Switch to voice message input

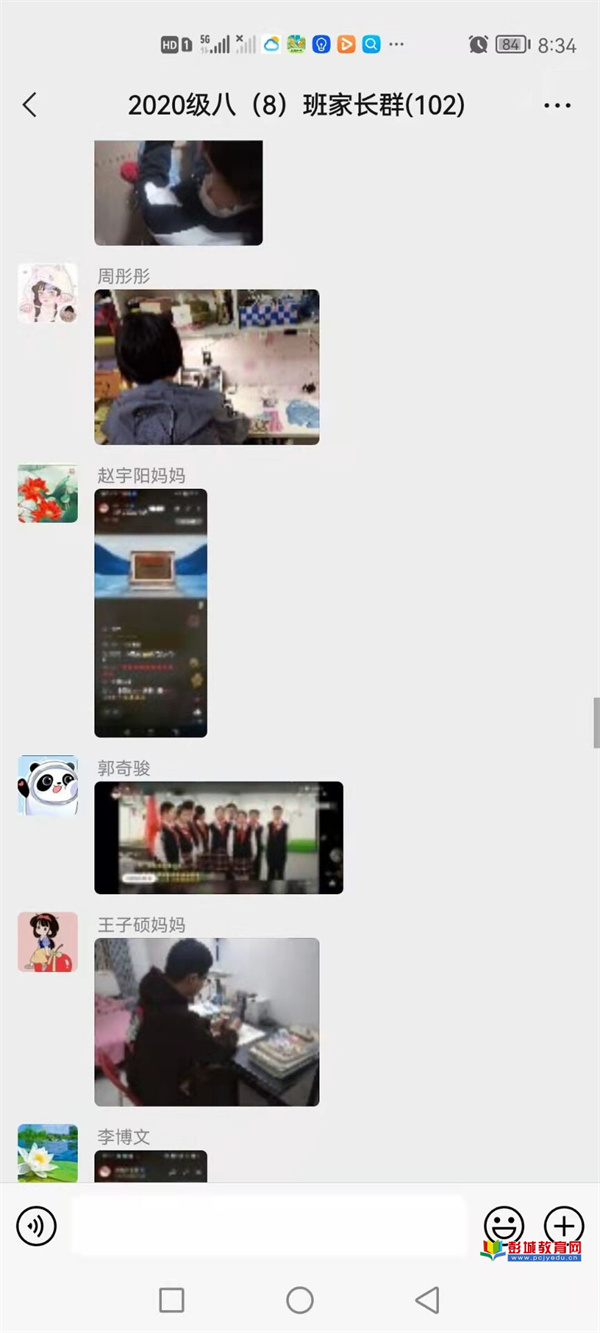pos(37,1225)
